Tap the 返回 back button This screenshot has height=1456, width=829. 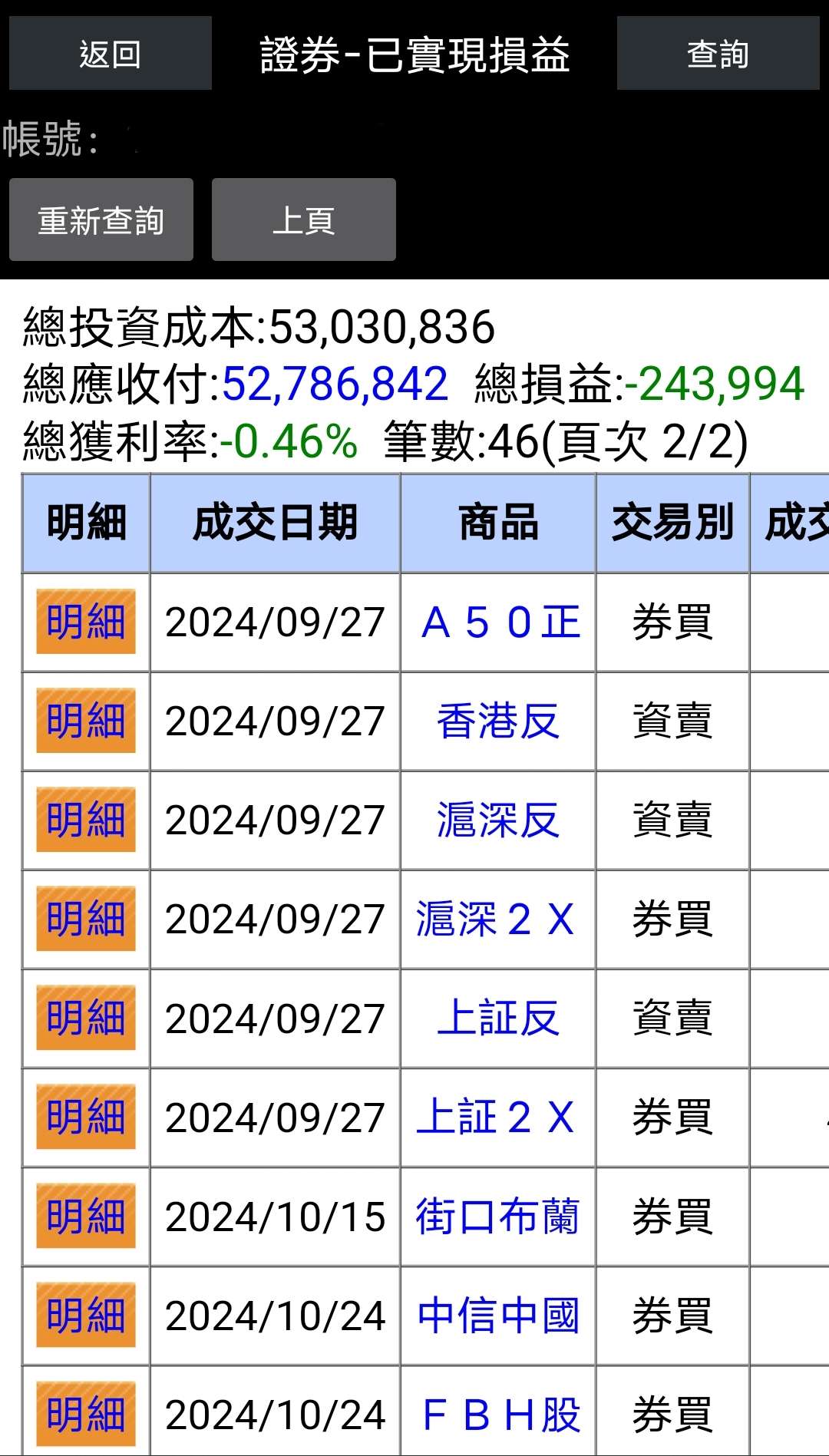tap(110, 54)
